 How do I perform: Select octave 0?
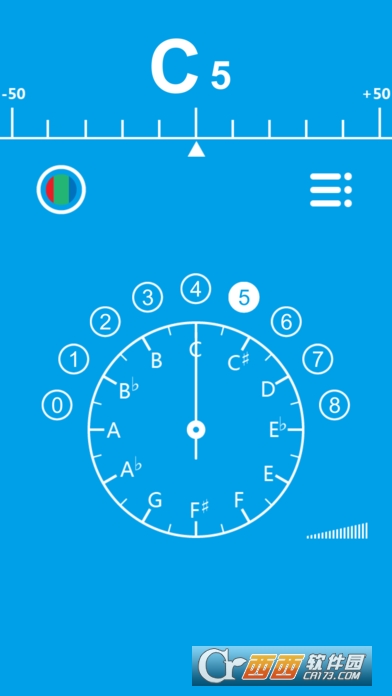pyautogui.click(x=57, y=405)
